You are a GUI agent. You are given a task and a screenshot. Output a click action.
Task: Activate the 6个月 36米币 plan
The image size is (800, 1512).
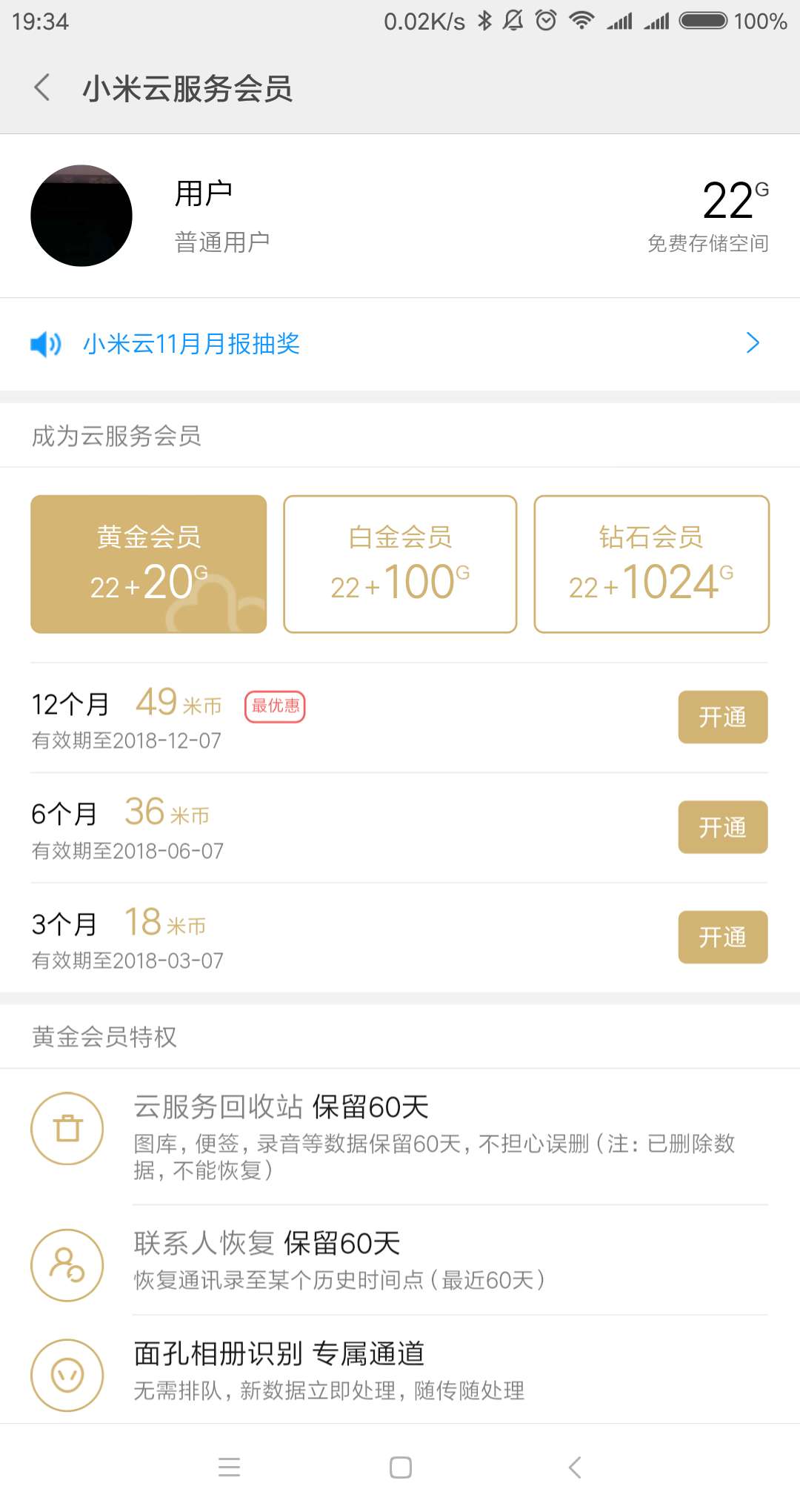(x=723, y=827)
